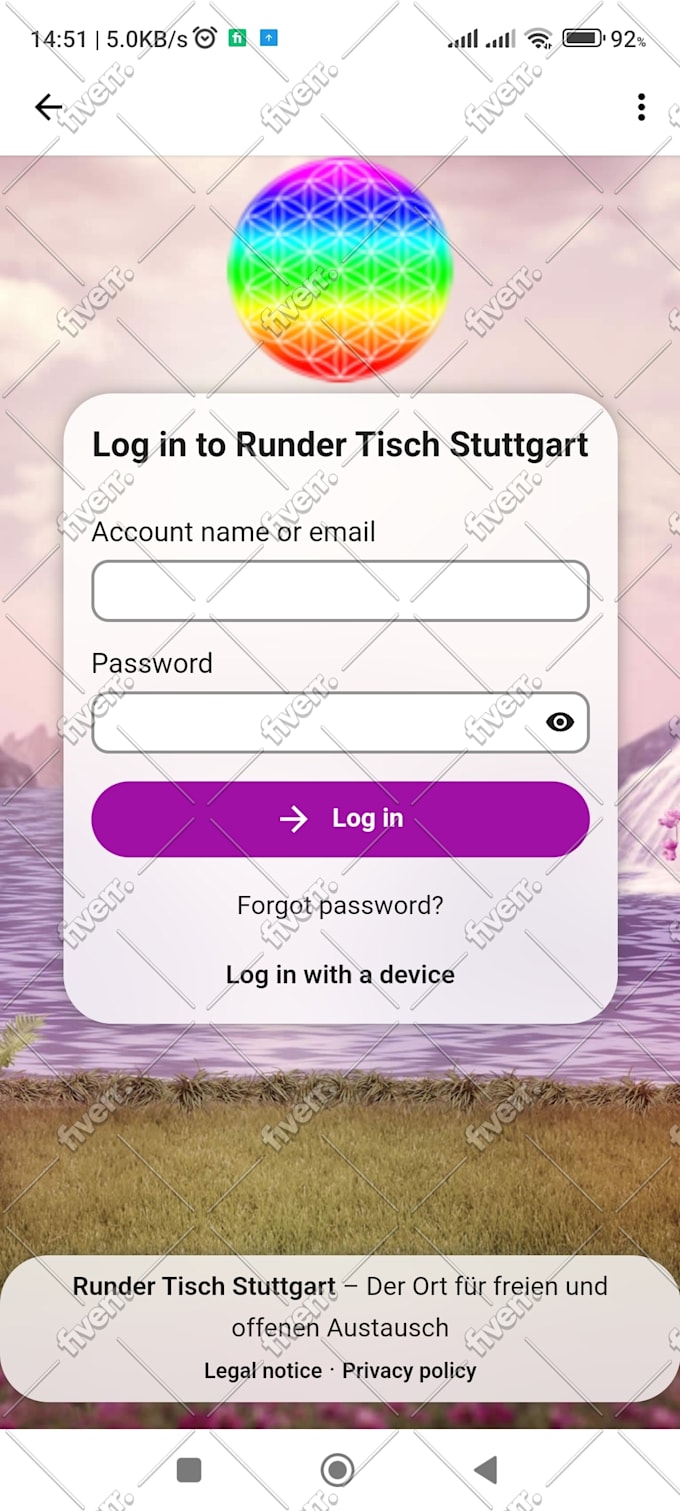Go to the system home screen

coord(337,1470)
